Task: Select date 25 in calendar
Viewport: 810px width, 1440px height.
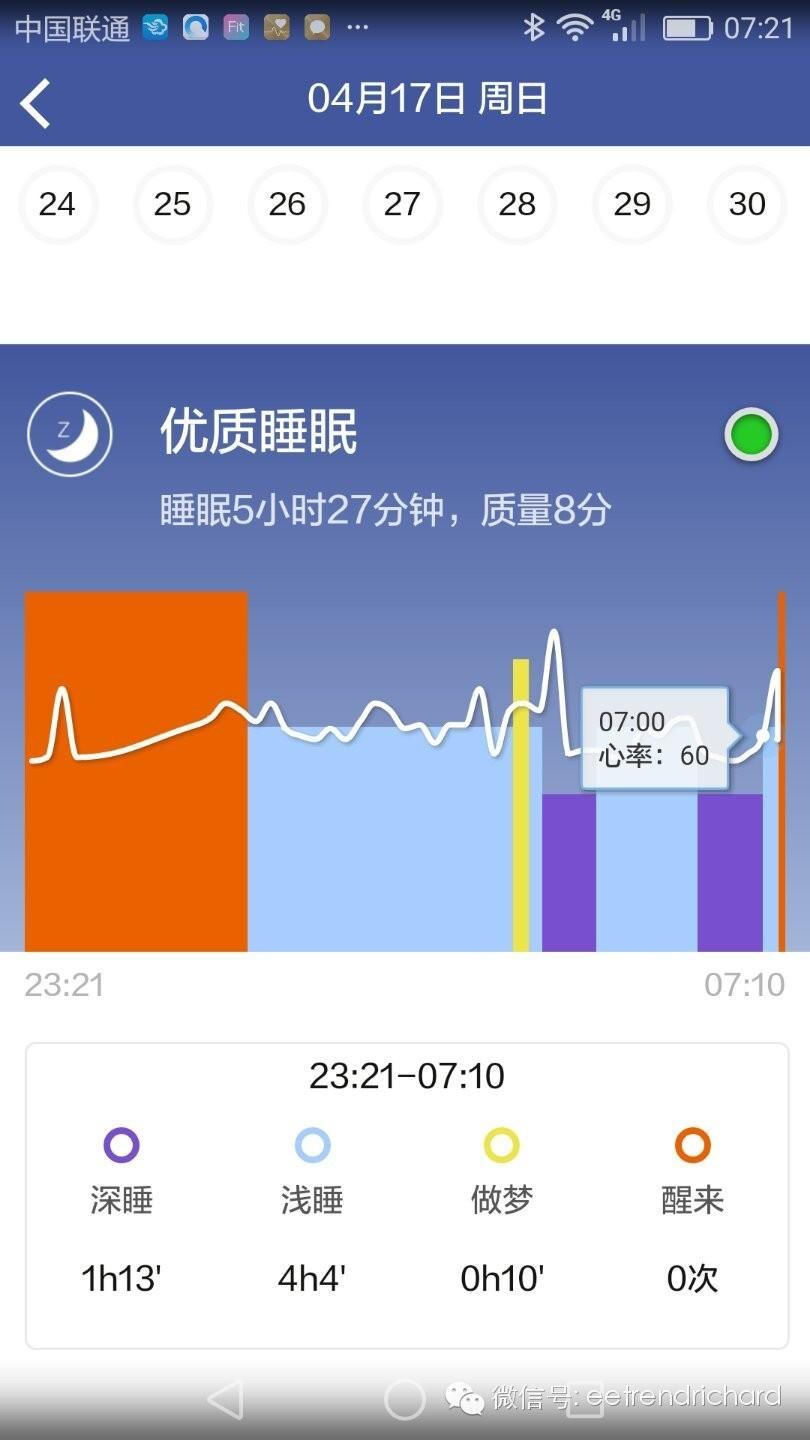Action: (172, 204)
